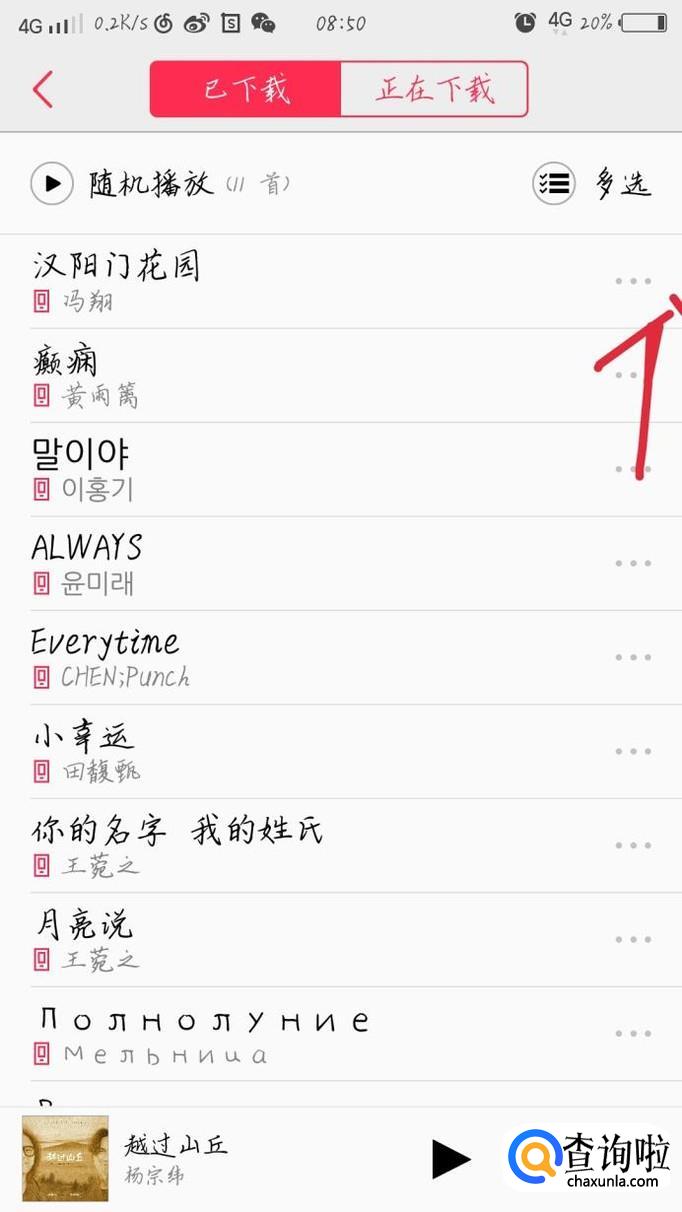
Task: Open more options for Everytime
Action: pos(633,657)
